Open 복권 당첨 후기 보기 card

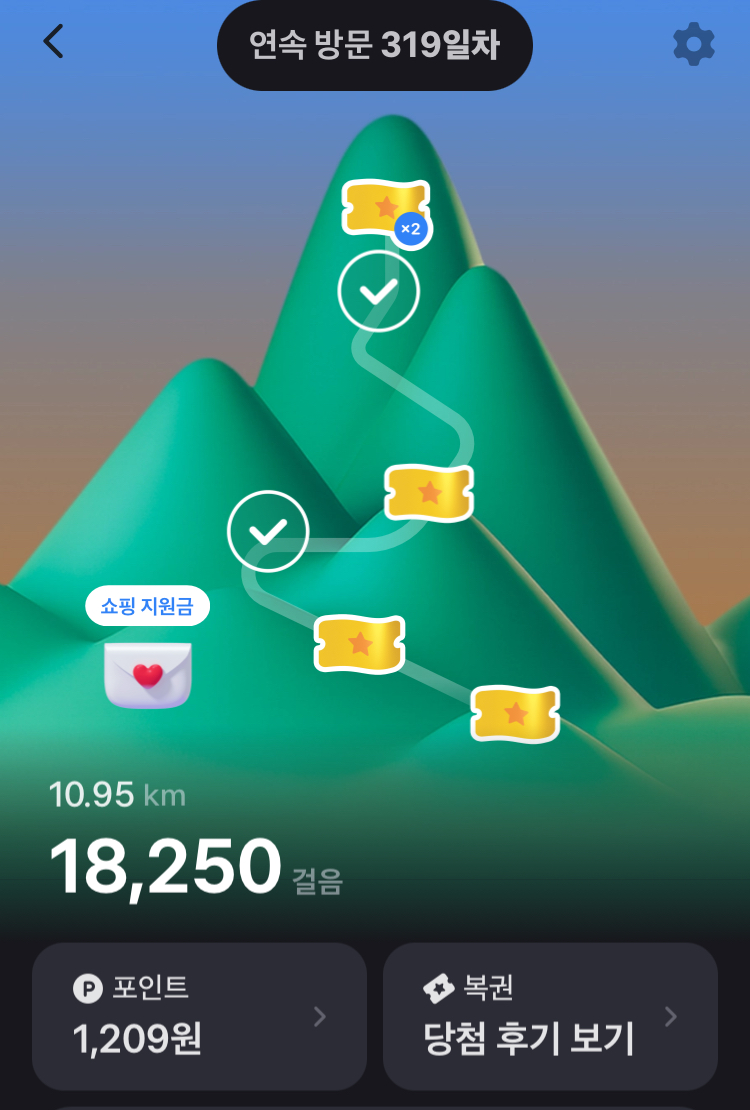pos(550,1016)
